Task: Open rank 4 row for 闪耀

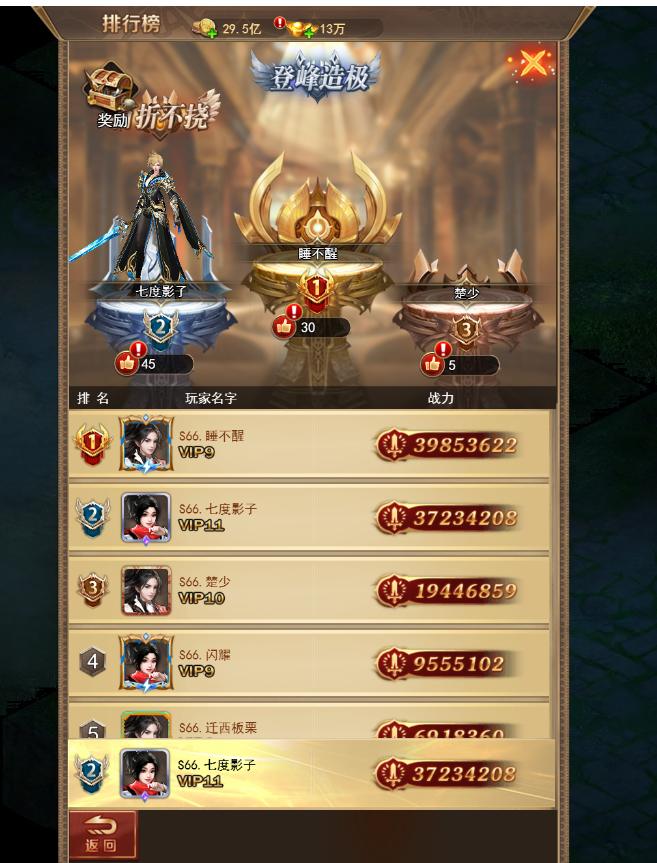Action: tap(310, 662)
